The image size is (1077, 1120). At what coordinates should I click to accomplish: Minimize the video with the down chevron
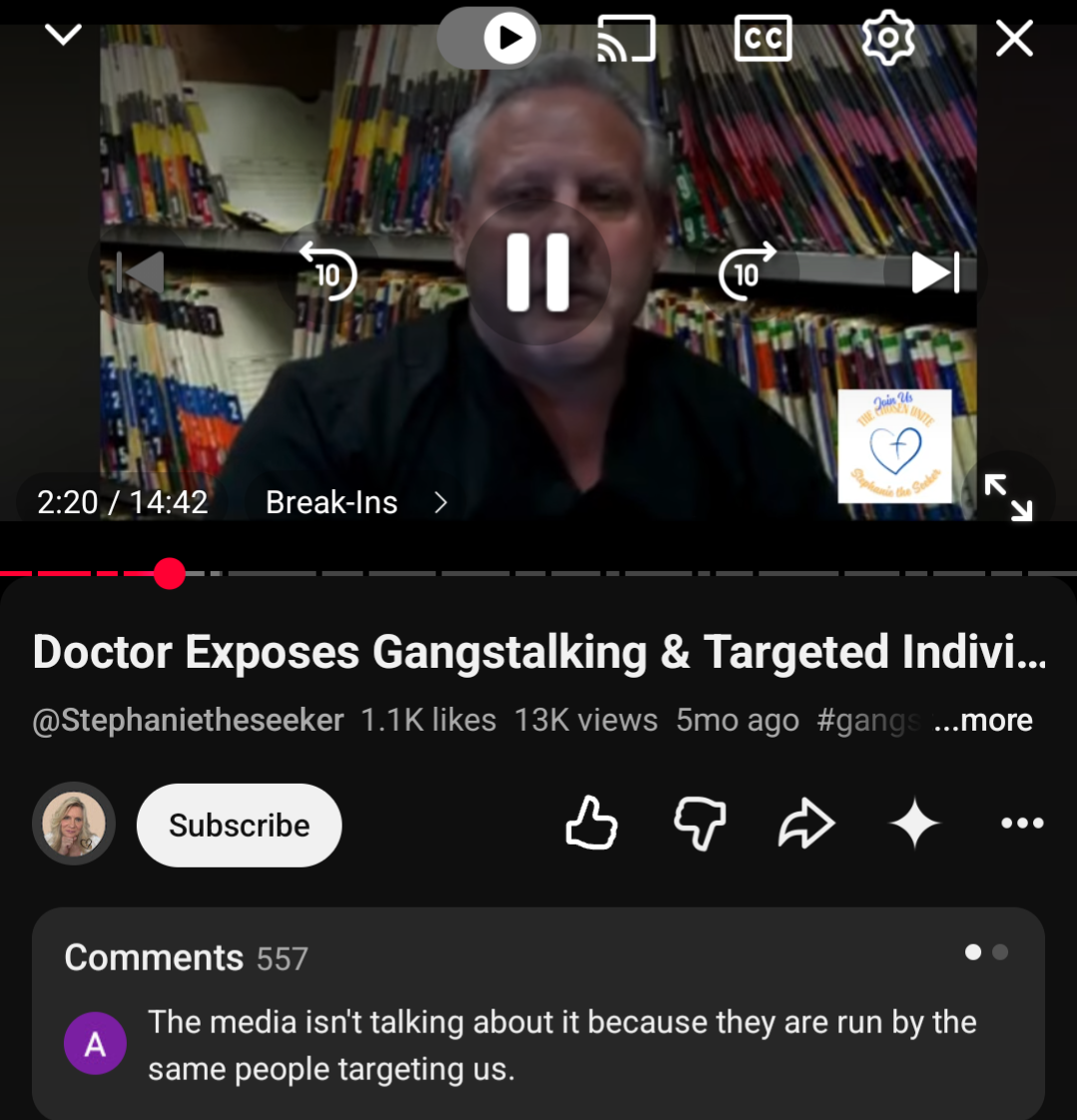63,35
